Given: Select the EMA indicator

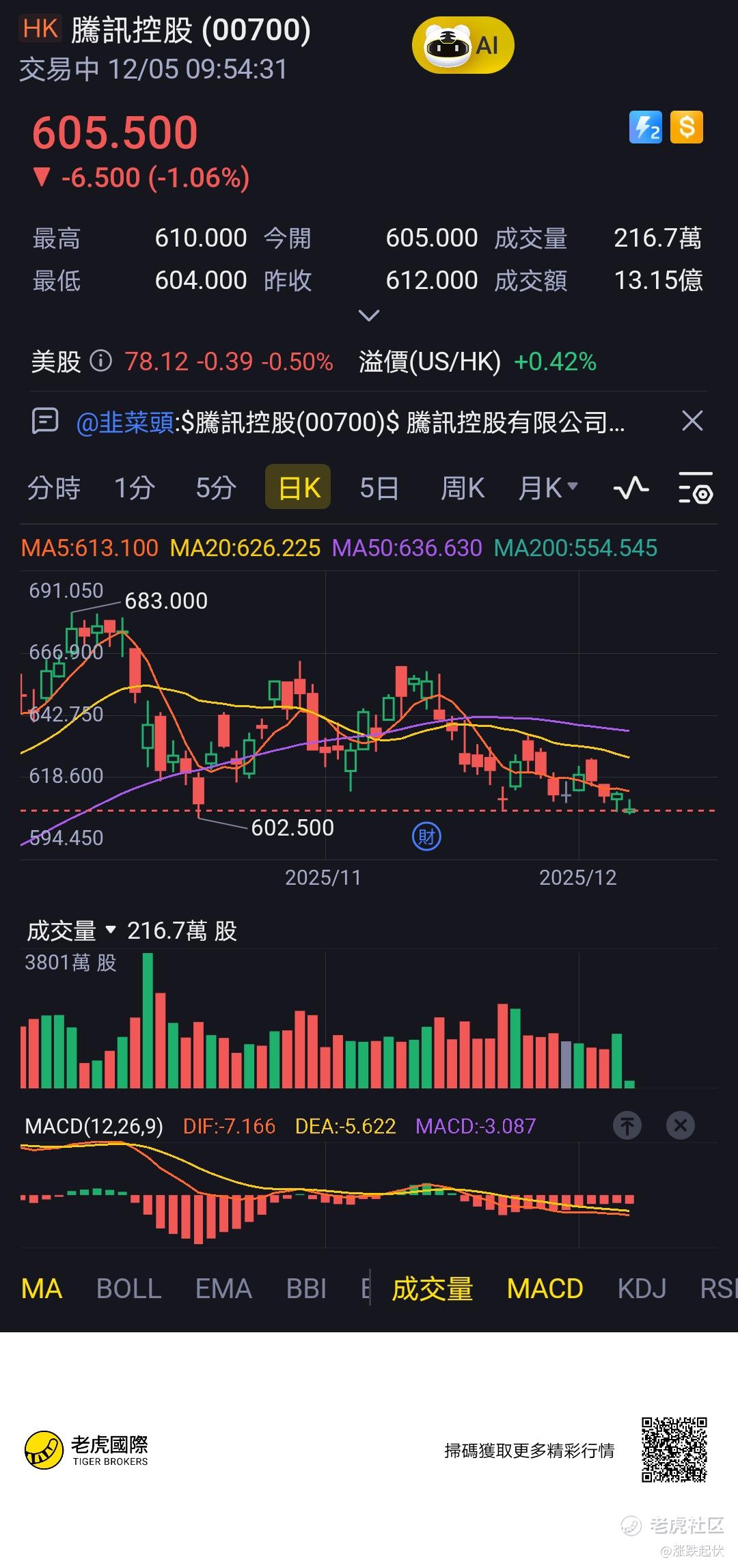Looking at the screenshot, I should point(223,1289).
